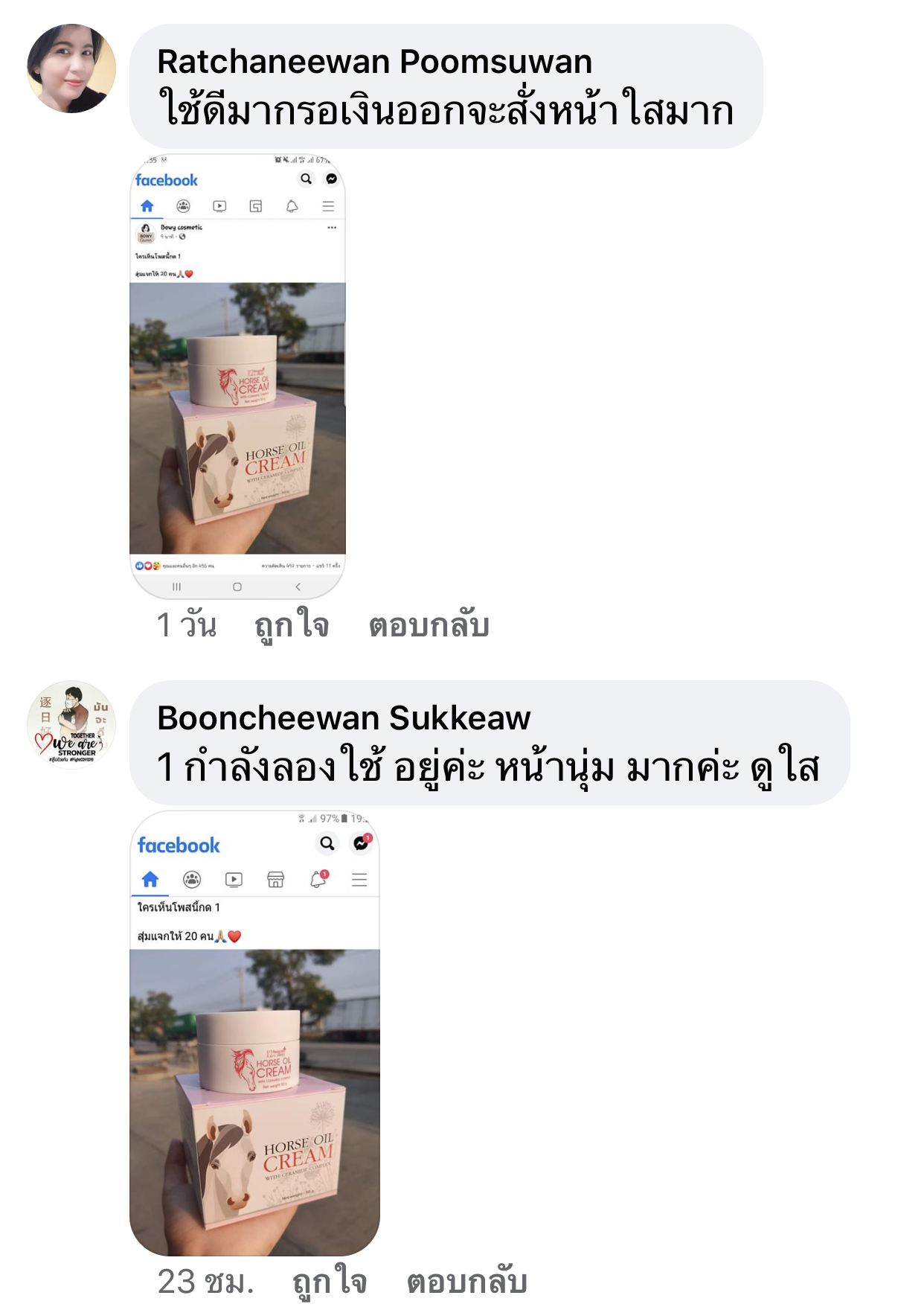
Task: Open Booncheewan Sukkeaw's profile picture
Action: point(71,723)
